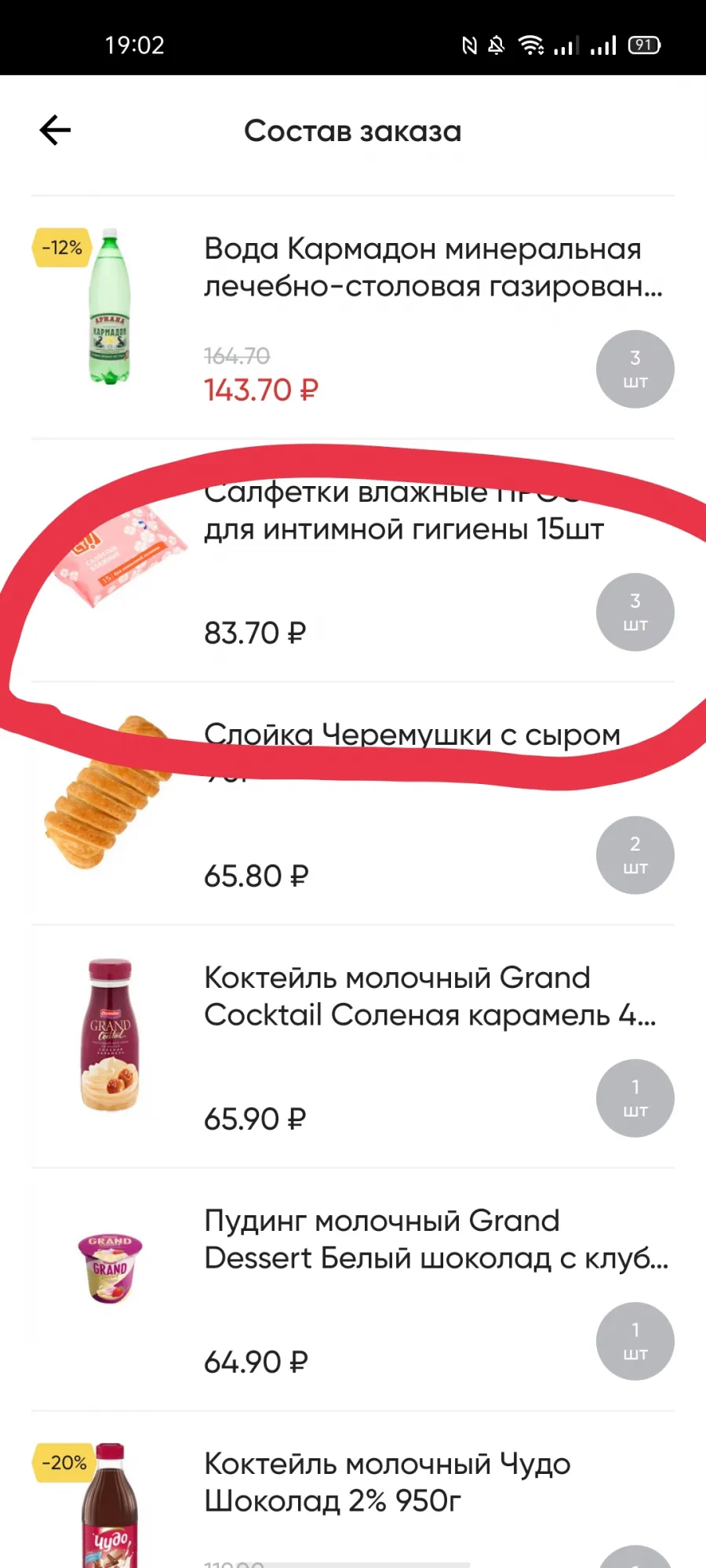Open the Салфетки влажные item

(353, 561)
